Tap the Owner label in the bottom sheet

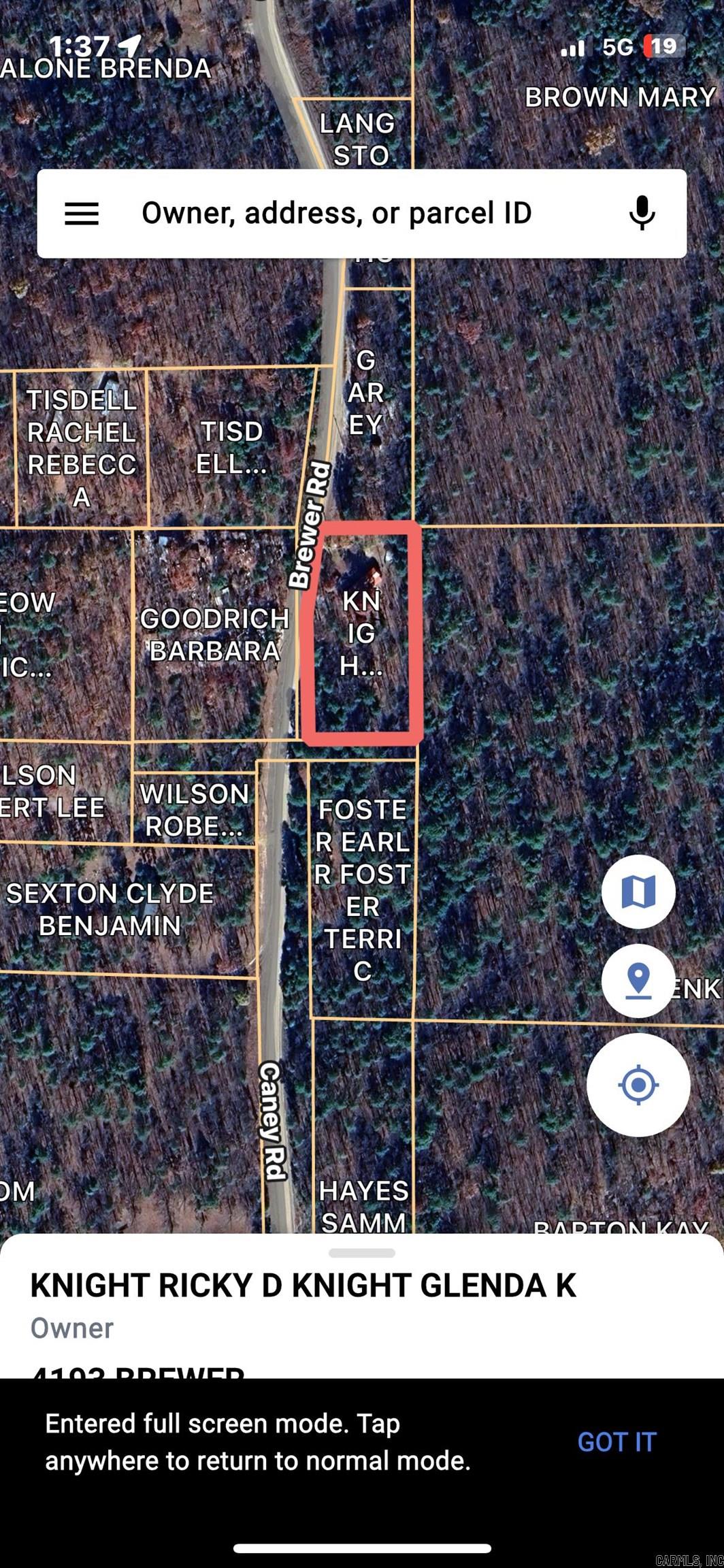tap(72, 1327)
